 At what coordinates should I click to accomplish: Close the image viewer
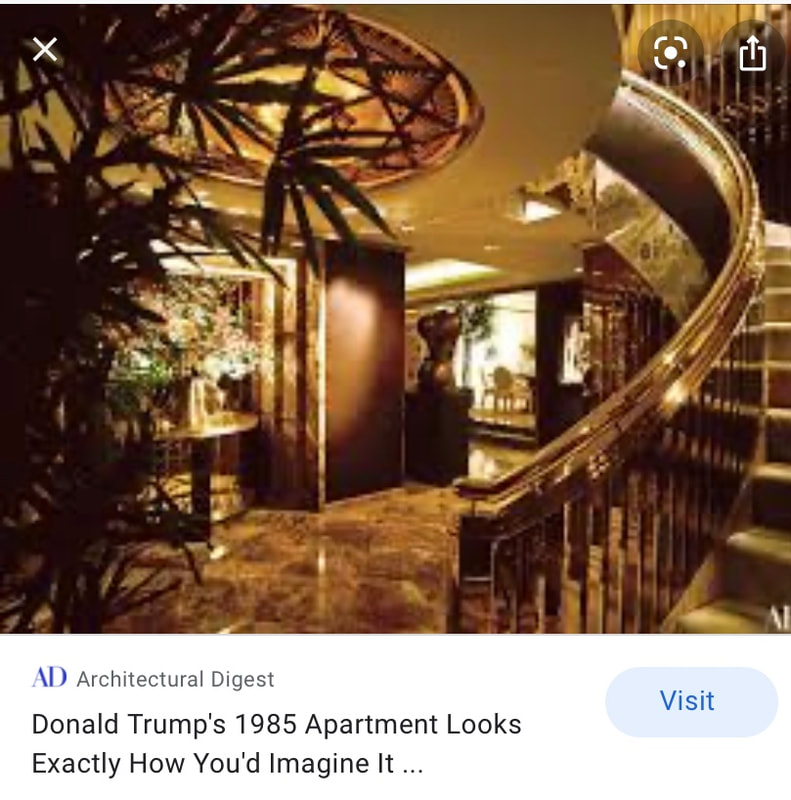click(44, 48)
